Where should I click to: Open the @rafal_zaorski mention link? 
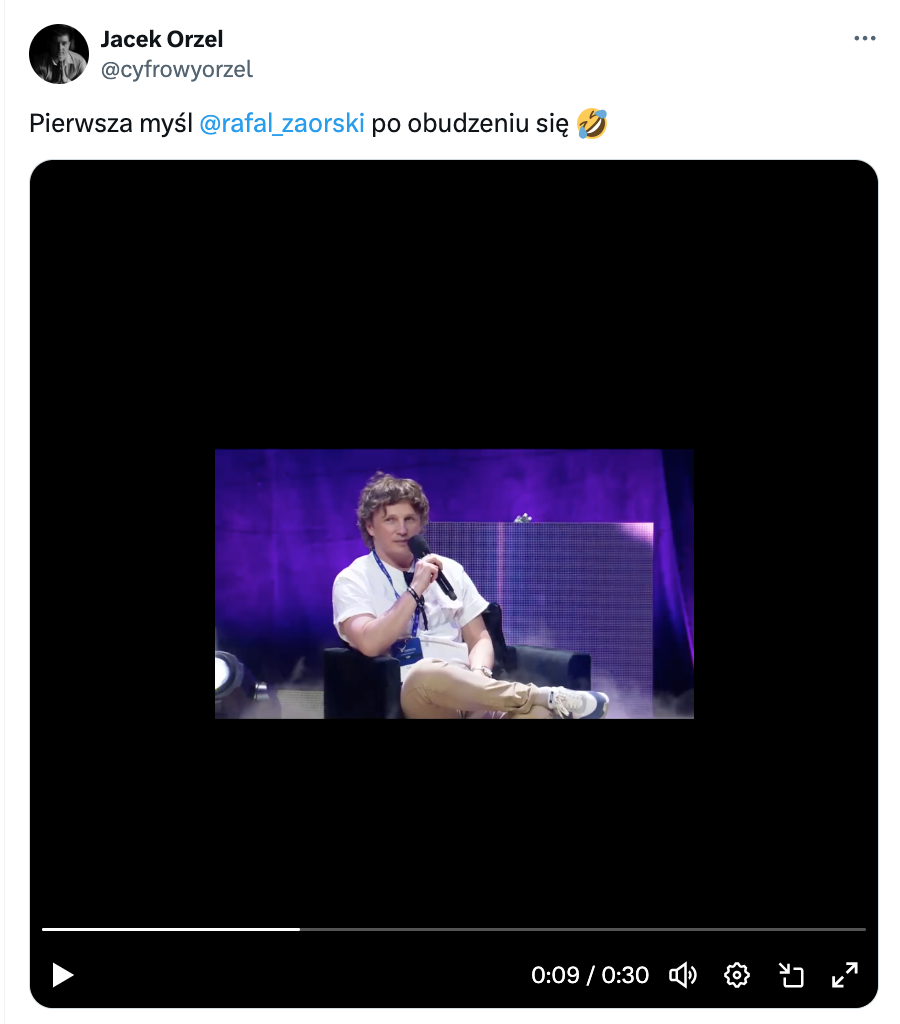tap(282, 125)
